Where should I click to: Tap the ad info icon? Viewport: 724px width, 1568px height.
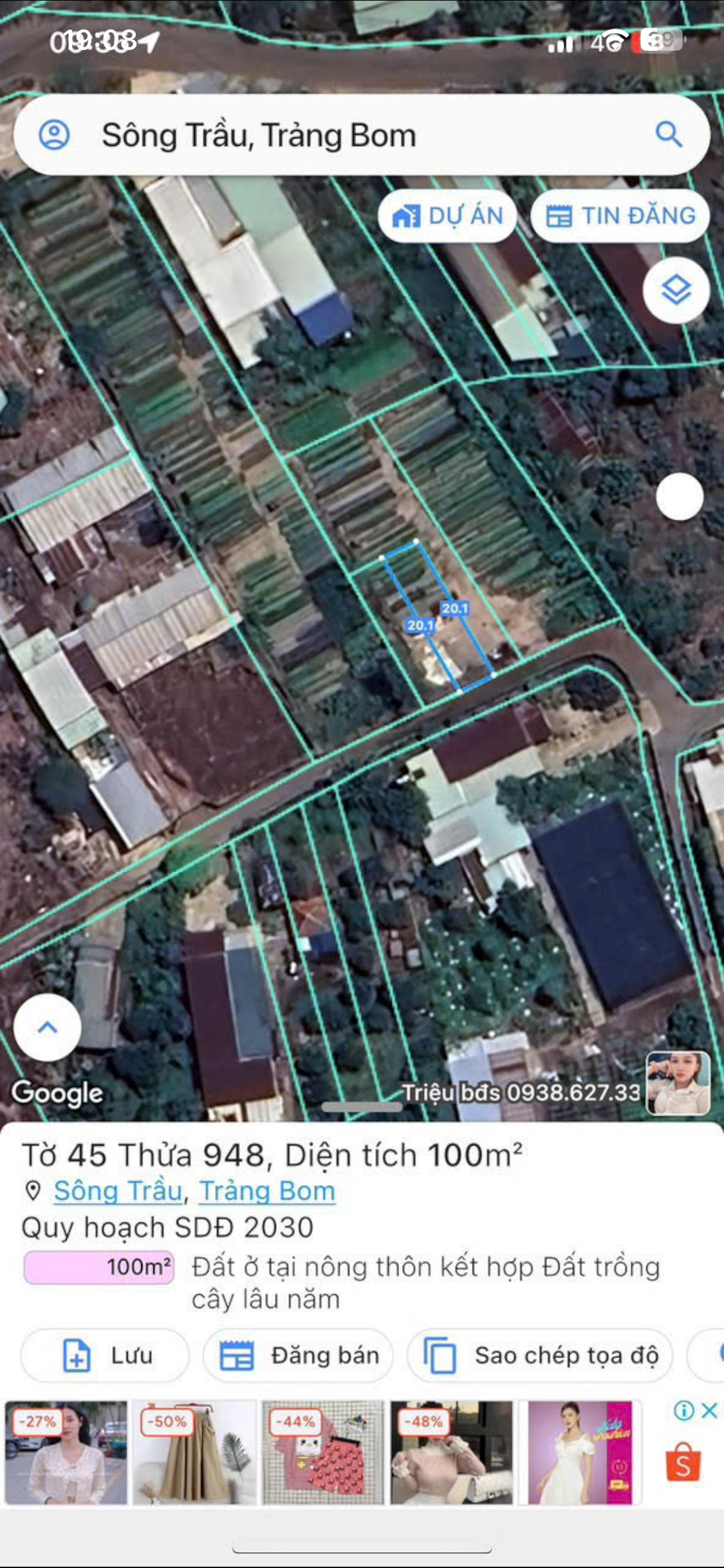point(683,1411)
